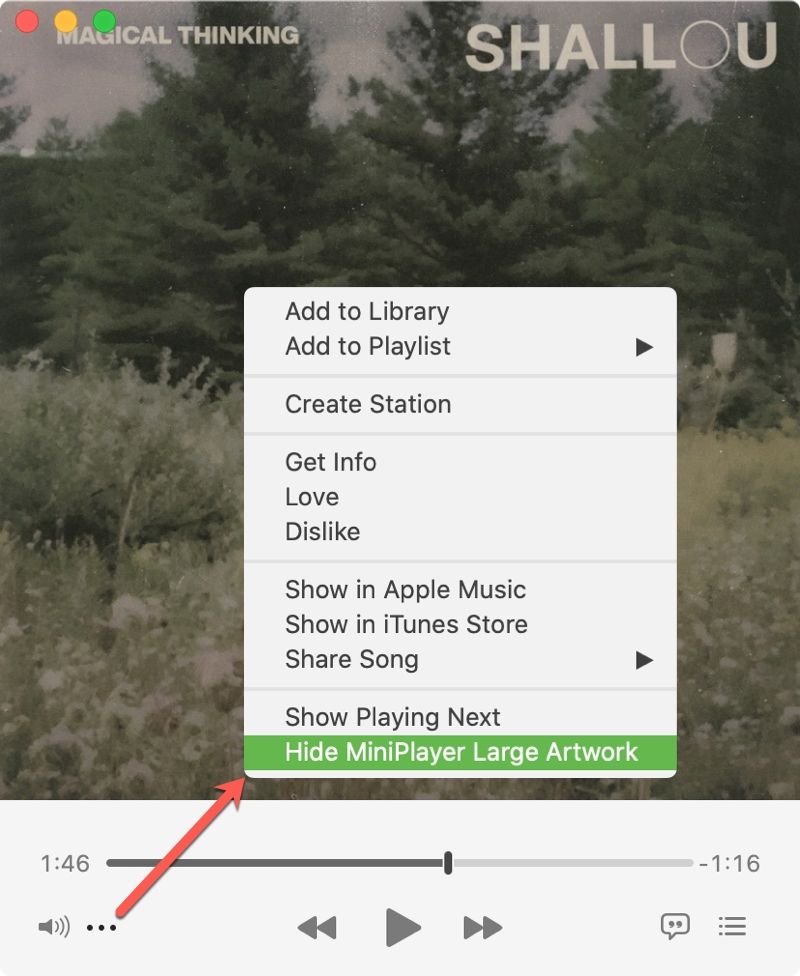Image resolution: width=800 pixels, height=976 pixels.
Task: Open Get Info for this song
Action: pos(331,463)
